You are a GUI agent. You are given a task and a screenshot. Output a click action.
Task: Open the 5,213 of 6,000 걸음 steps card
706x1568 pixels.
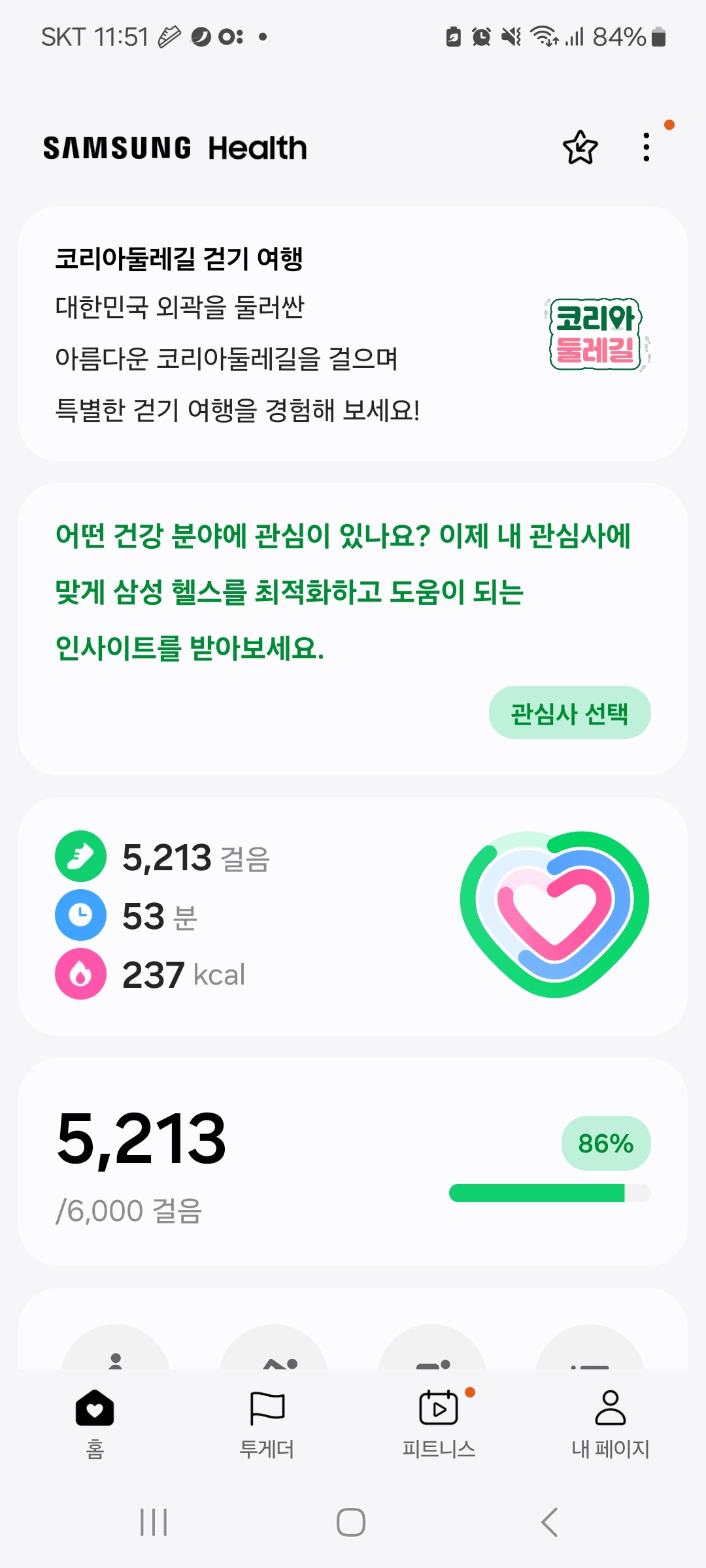pyautogui.click(x=352, y=1162)
